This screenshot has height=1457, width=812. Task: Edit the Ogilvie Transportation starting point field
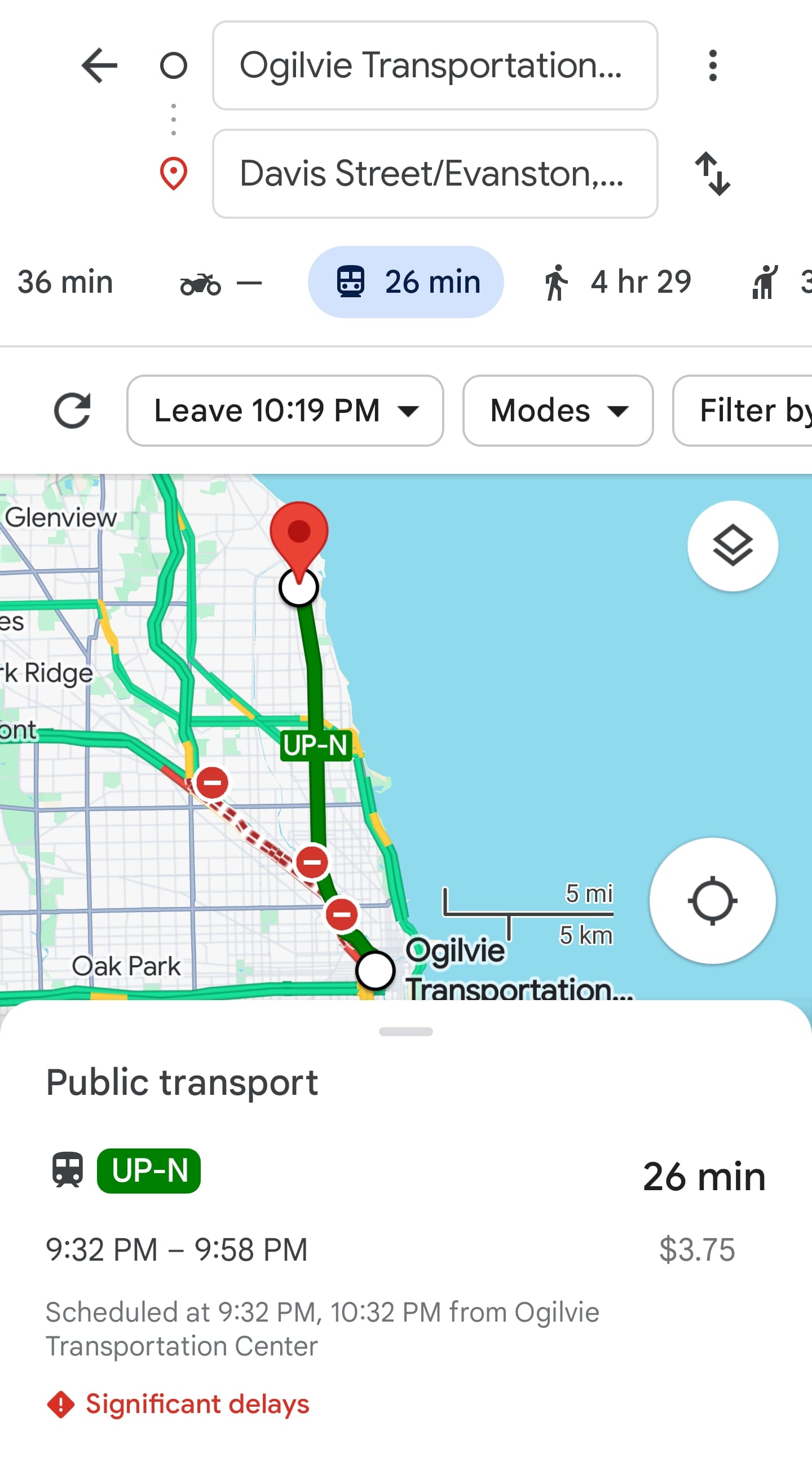pyautogui.click(x=434, y=65)
